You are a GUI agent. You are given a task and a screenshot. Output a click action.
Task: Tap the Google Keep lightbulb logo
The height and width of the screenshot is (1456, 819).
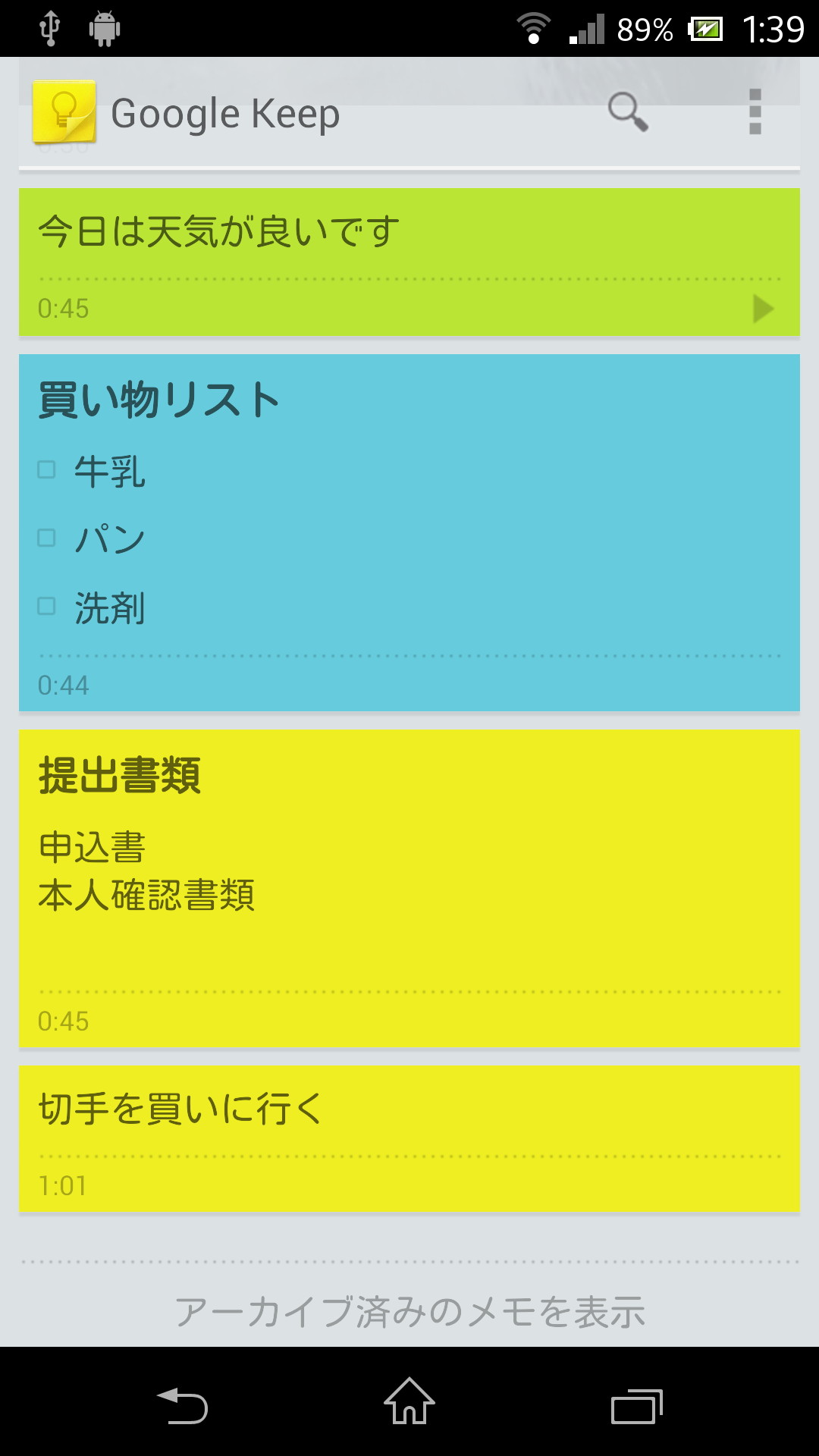(x=64, y=112)
